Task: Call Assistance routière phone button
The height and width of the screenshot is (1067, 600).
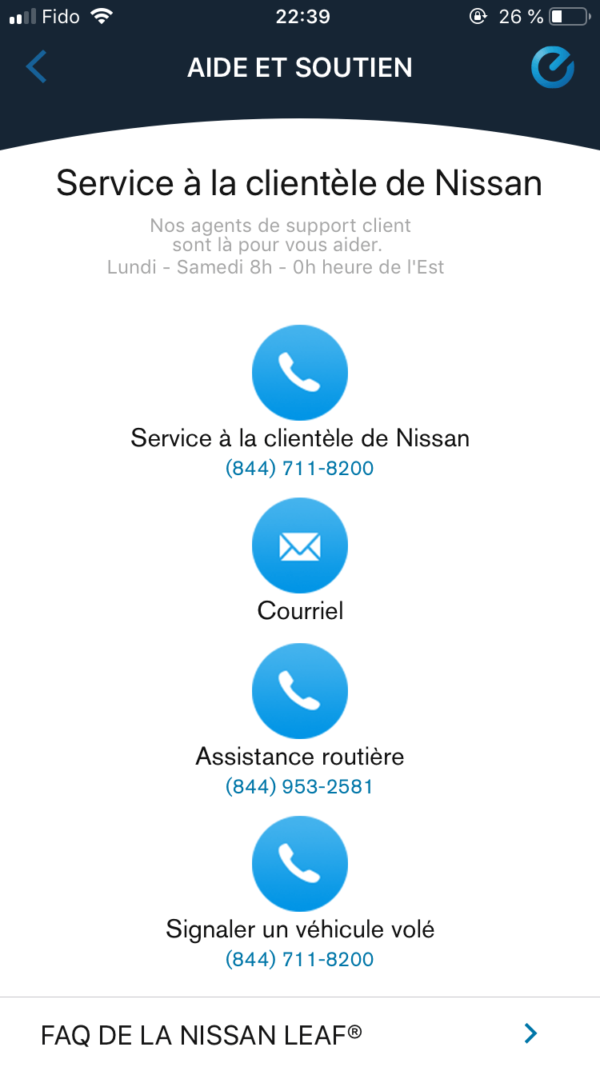Action: coord(300,691)
